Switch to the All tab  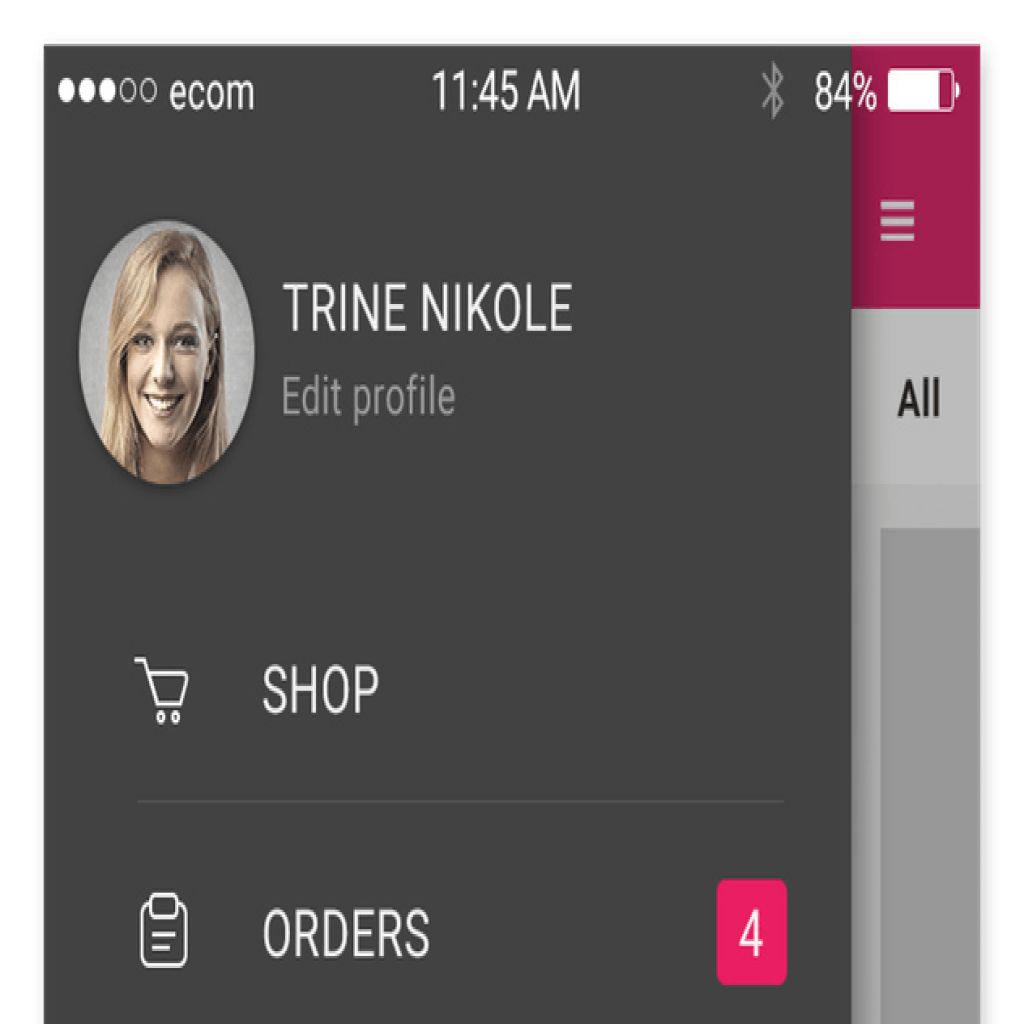[x=918, y=400]
